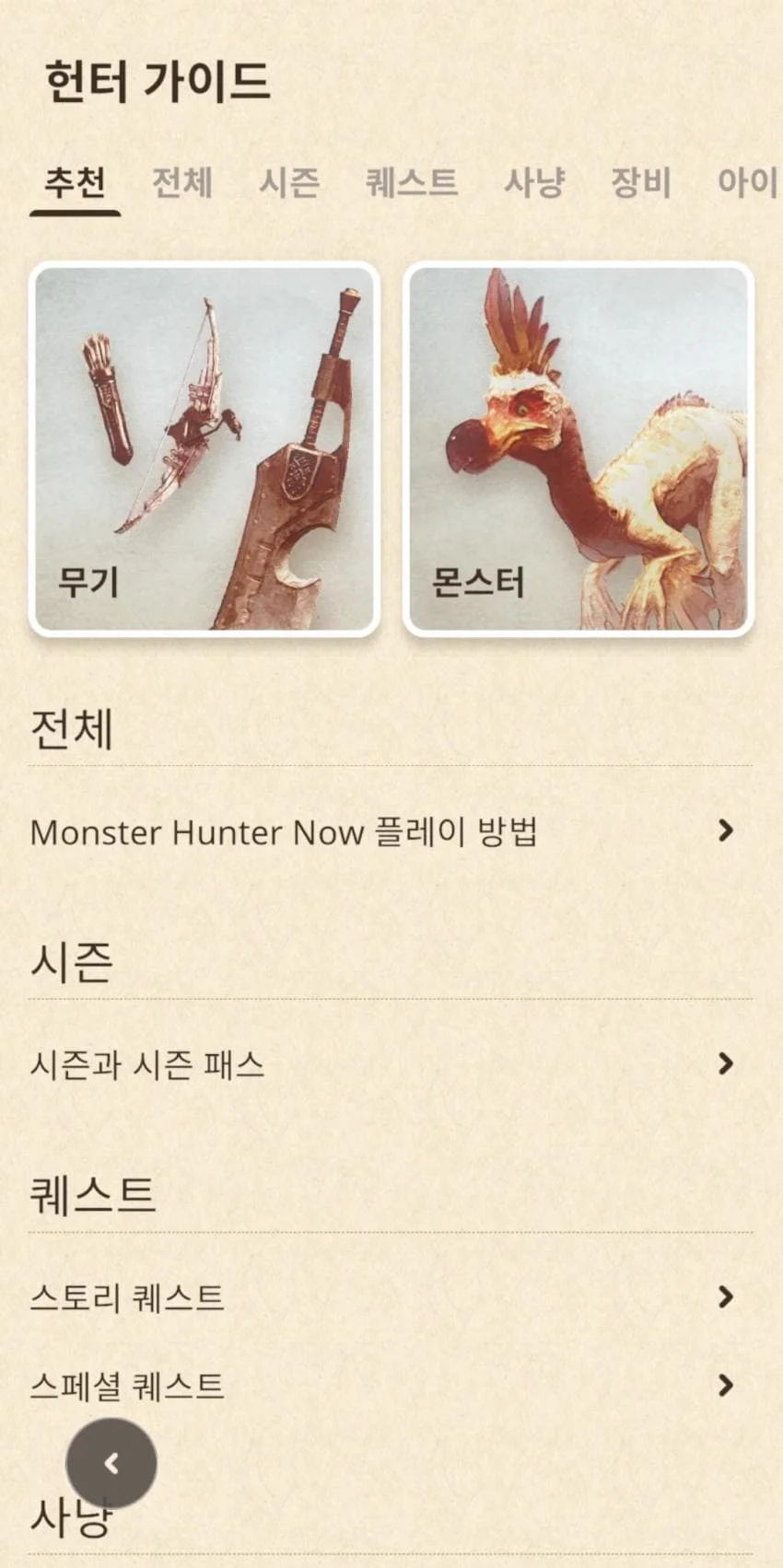The image size is (783, 1568).
Task: Open Monster Hunter Now 플레이 방법
Action: tap(382, 832)
